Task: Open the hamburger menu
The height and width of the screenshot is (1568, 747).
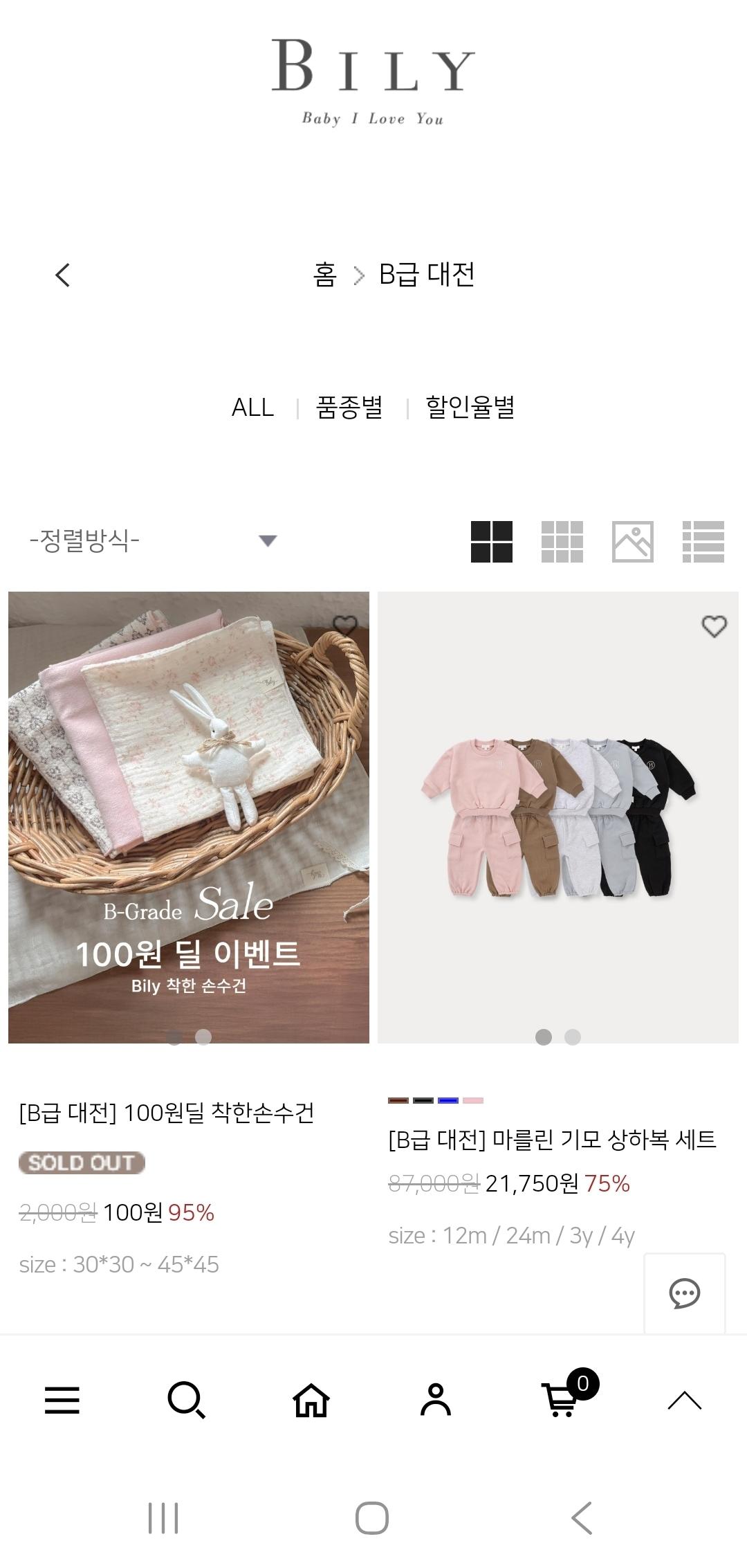Action: (62, 1401)
